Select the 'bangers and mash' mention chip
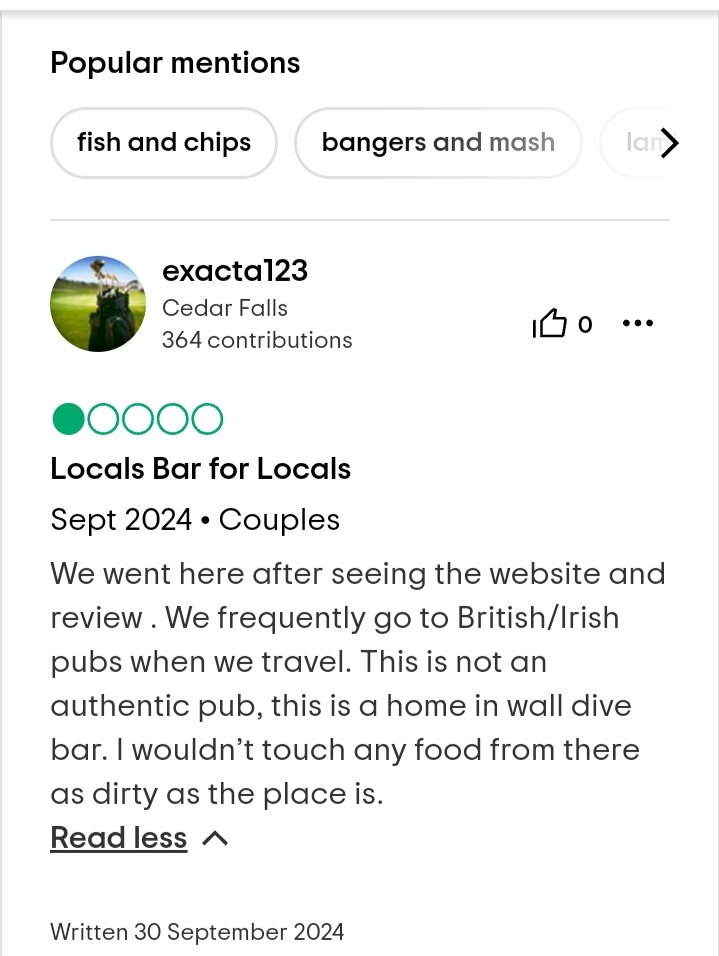The width and height of the screenshot is (719, 956). 438,143
